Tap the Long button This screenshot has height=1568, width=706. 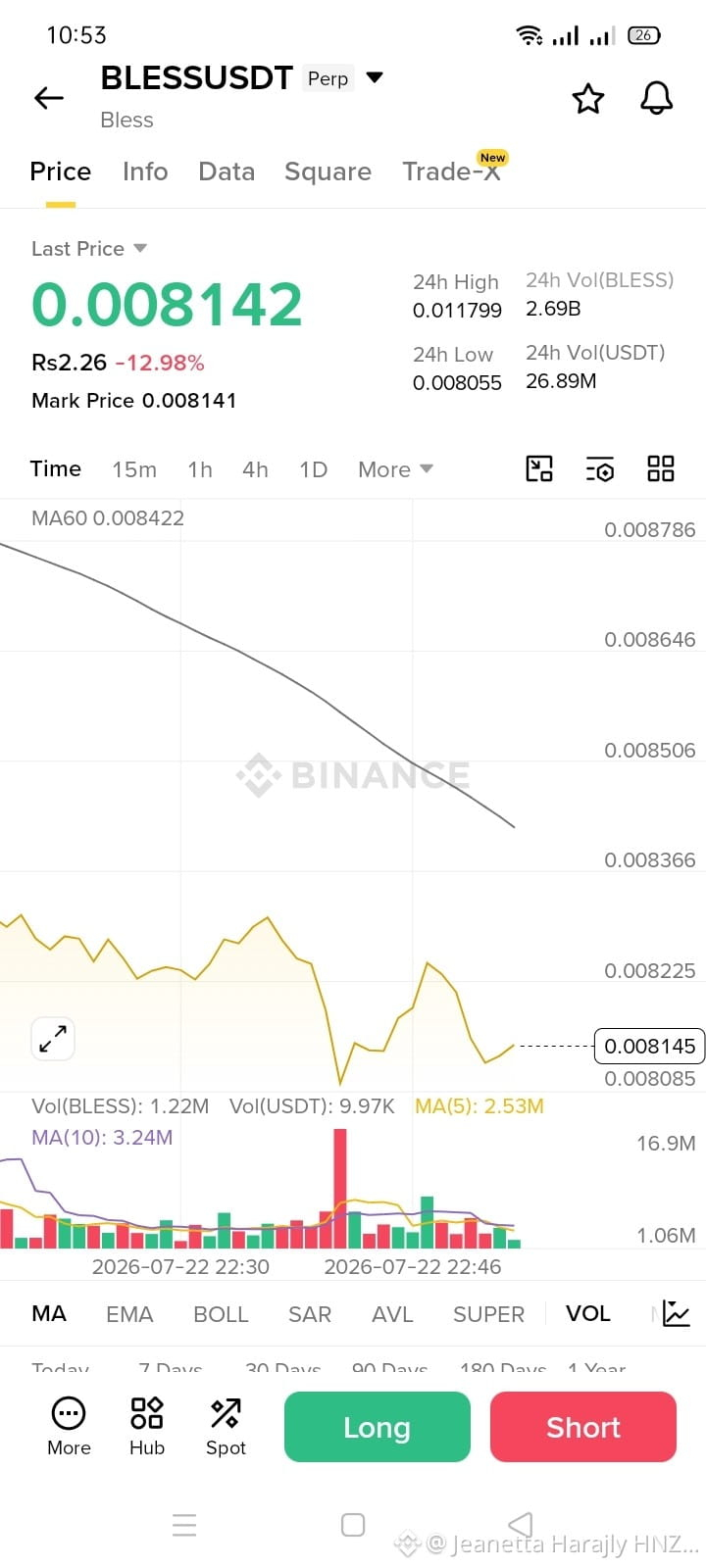[x=378, y=1427]
